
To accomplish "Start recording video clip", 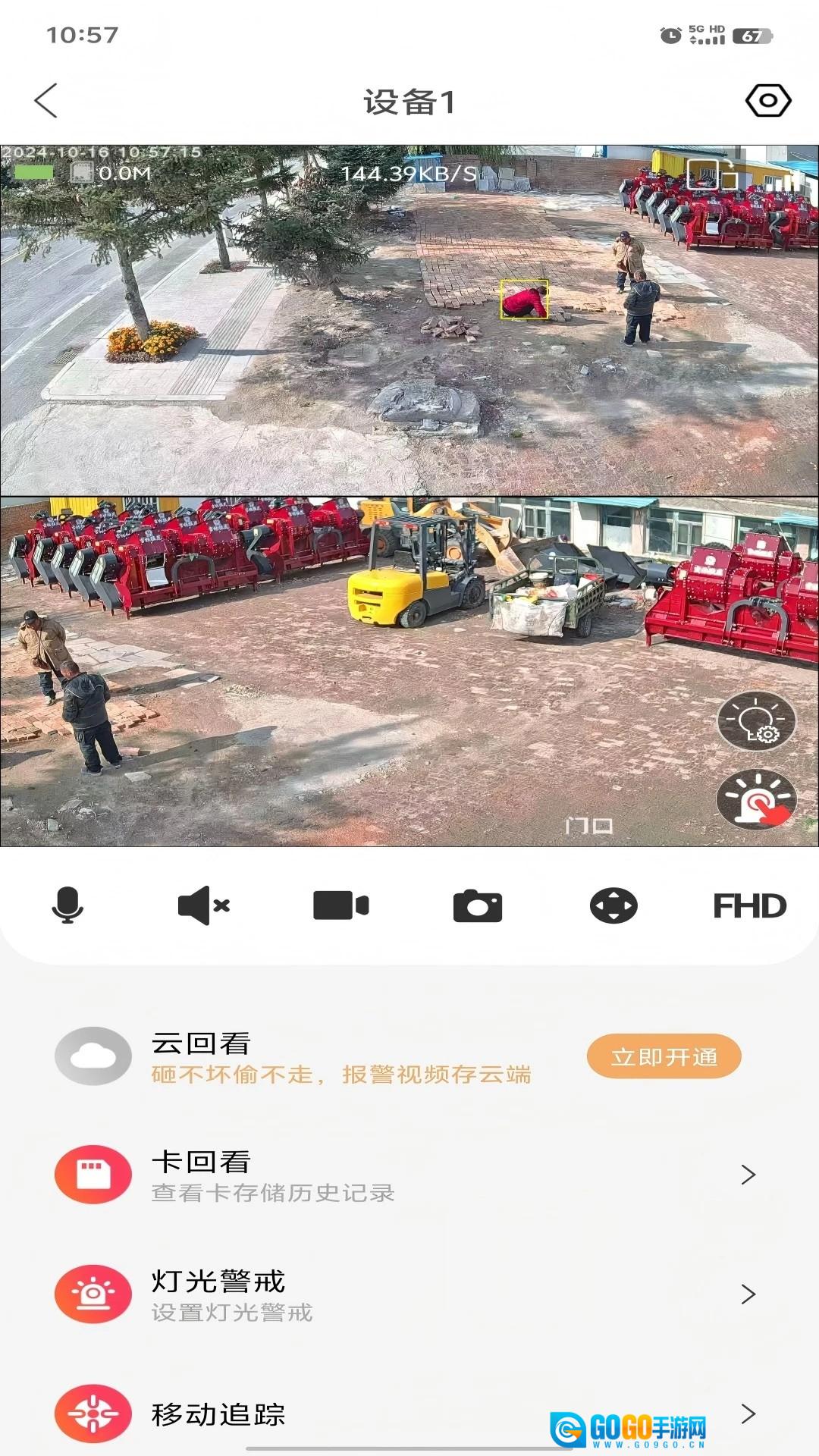I will pos(340,905).
